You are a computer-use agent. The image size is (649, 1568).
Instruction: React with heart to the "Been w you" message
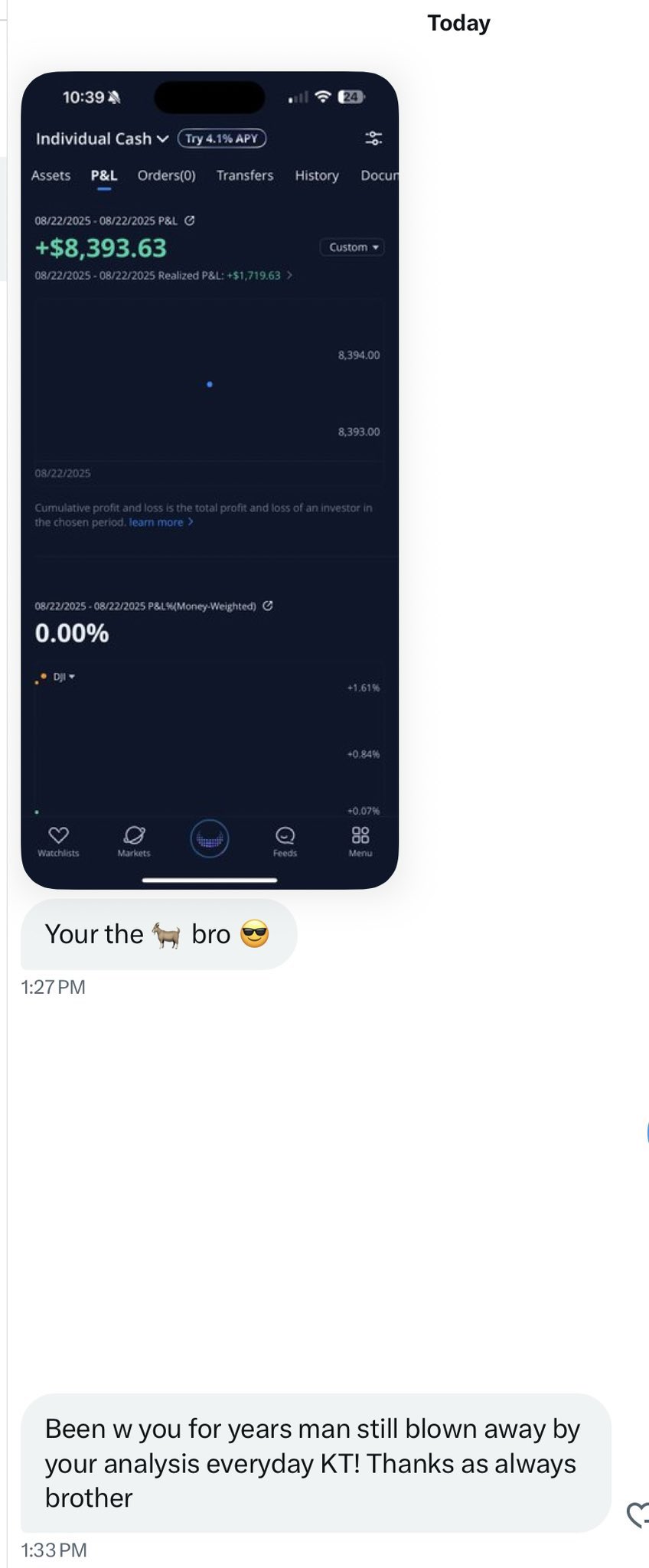click(x=638, y=1515)
